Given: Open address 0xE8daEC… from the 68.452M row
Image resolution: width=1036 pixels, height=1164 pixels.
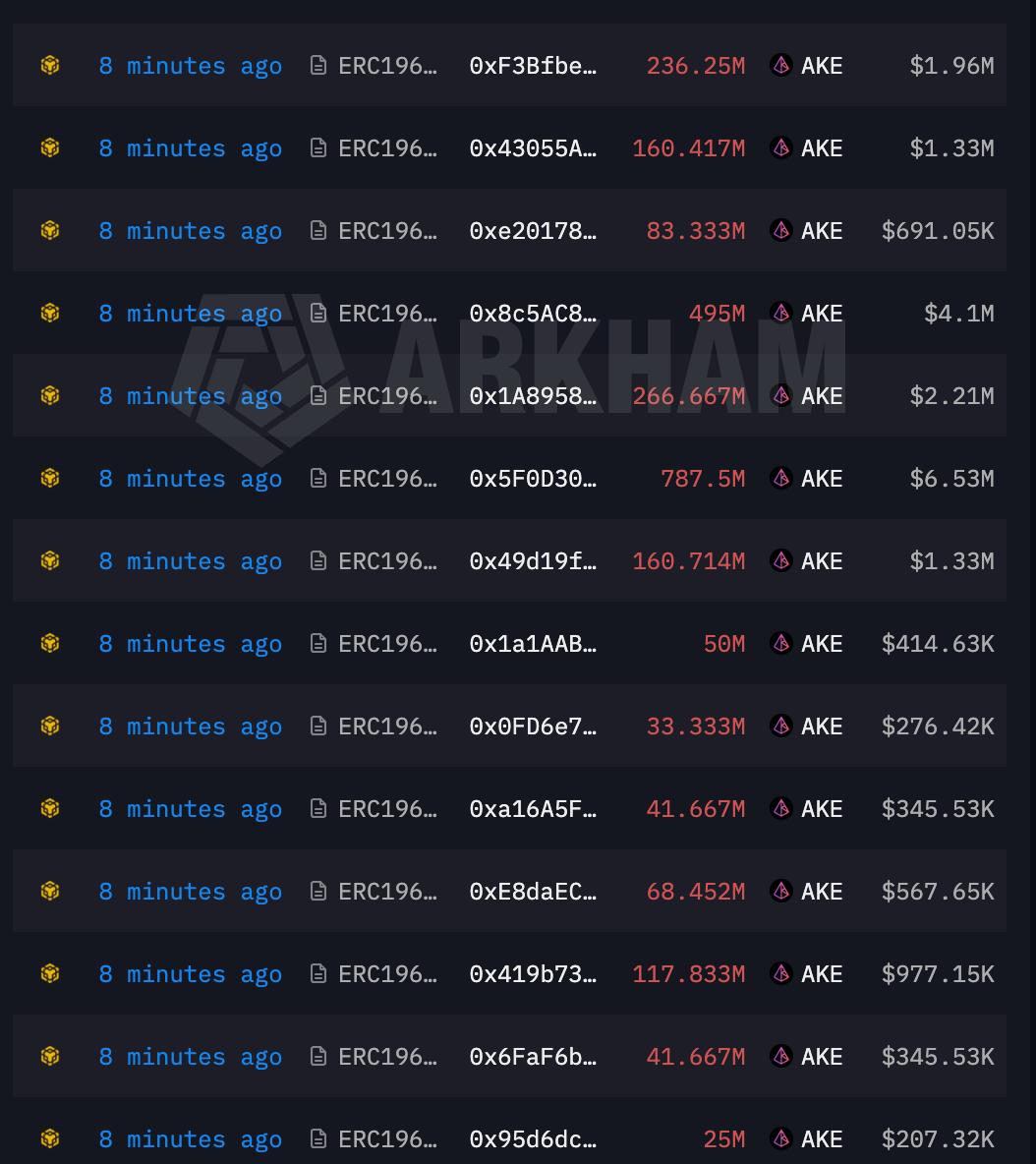Looking at the screenshot, I should pyautogui.click(x=533, y=891).
